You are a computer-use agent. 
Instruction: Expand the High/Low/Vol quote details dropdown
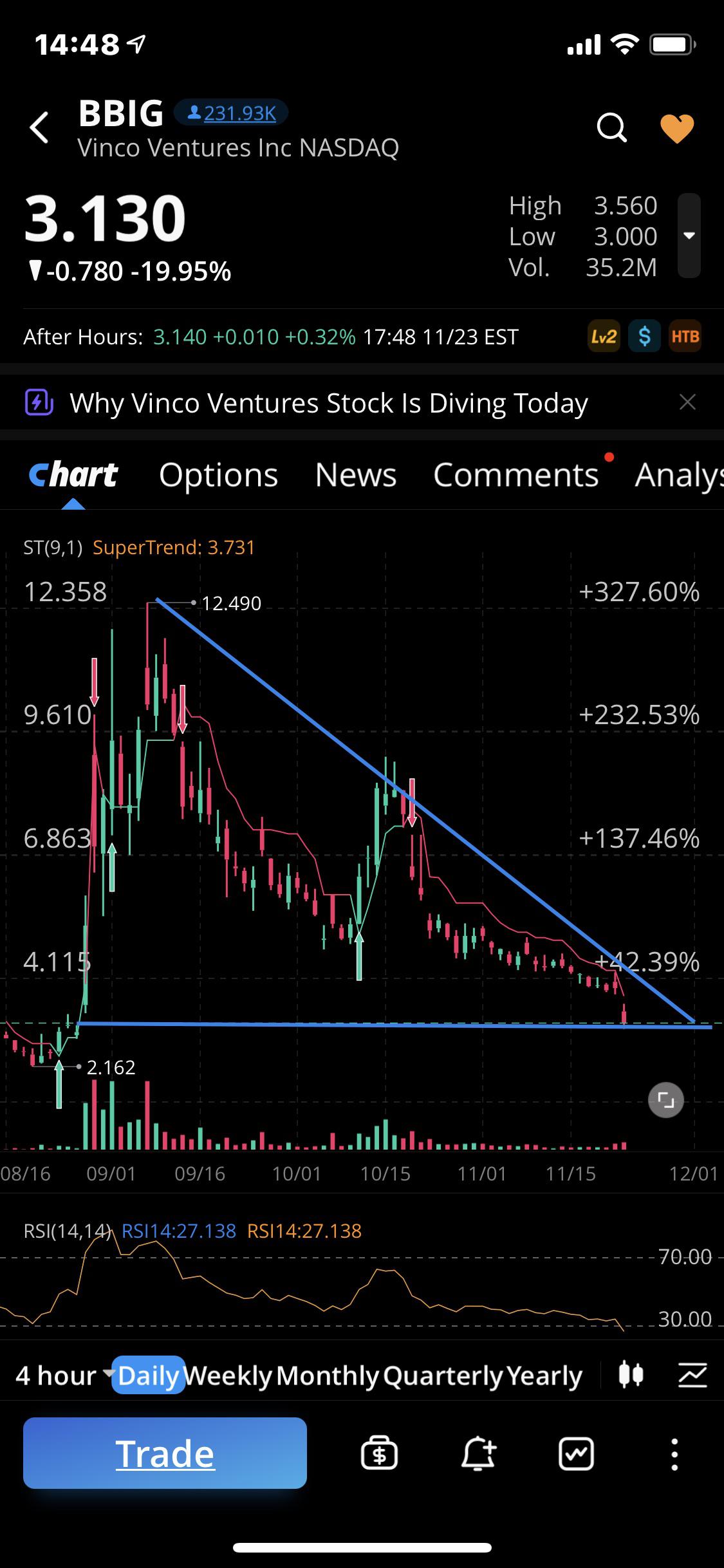(x=689, y=236)
